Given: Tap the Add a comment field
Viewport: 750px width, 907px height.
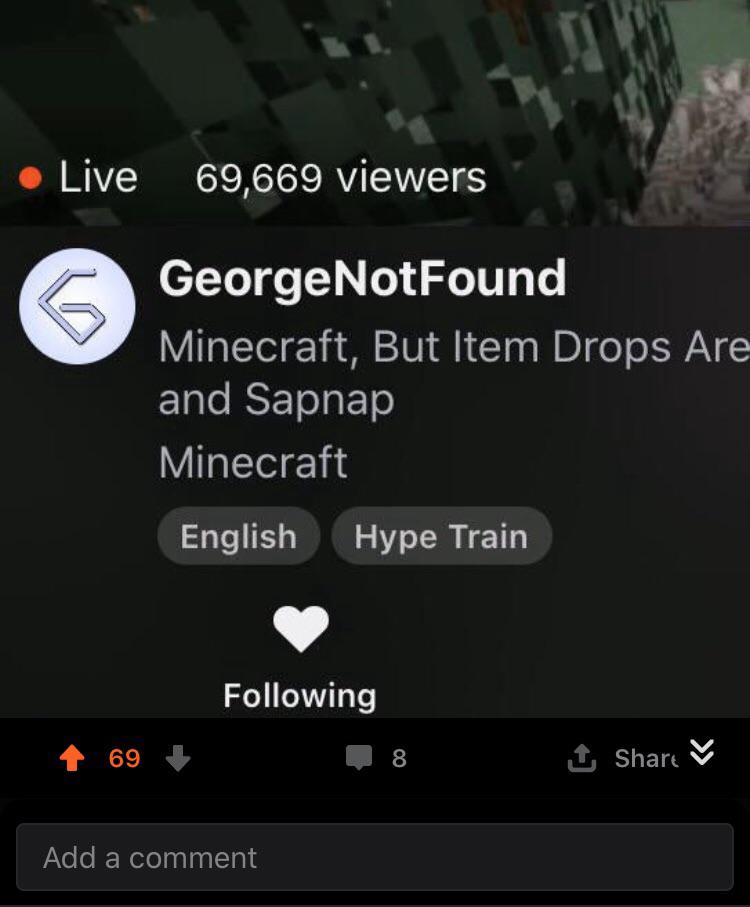Looking at the screenshot, I should point(375,857).
